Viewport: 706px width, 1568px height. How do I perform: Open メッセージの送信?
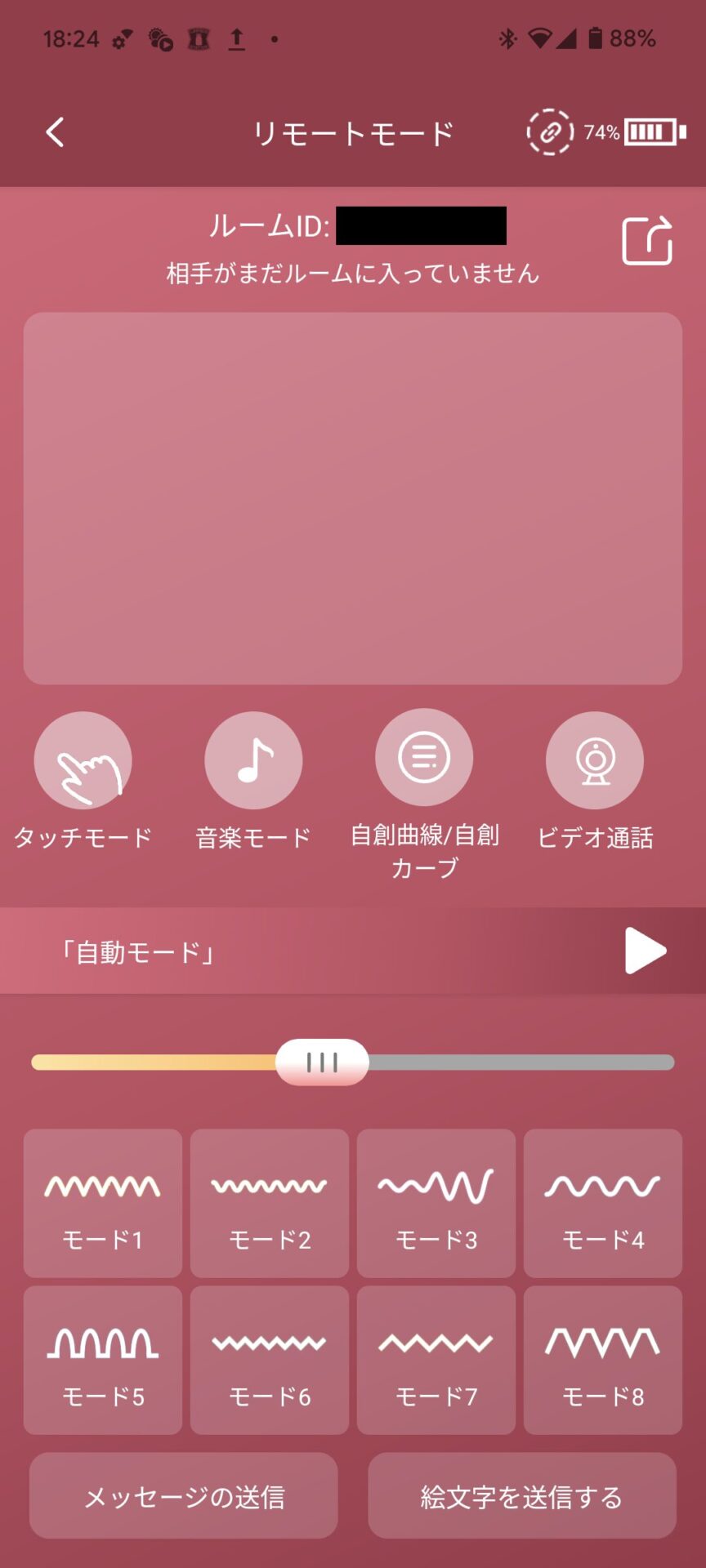[184, 1495]
